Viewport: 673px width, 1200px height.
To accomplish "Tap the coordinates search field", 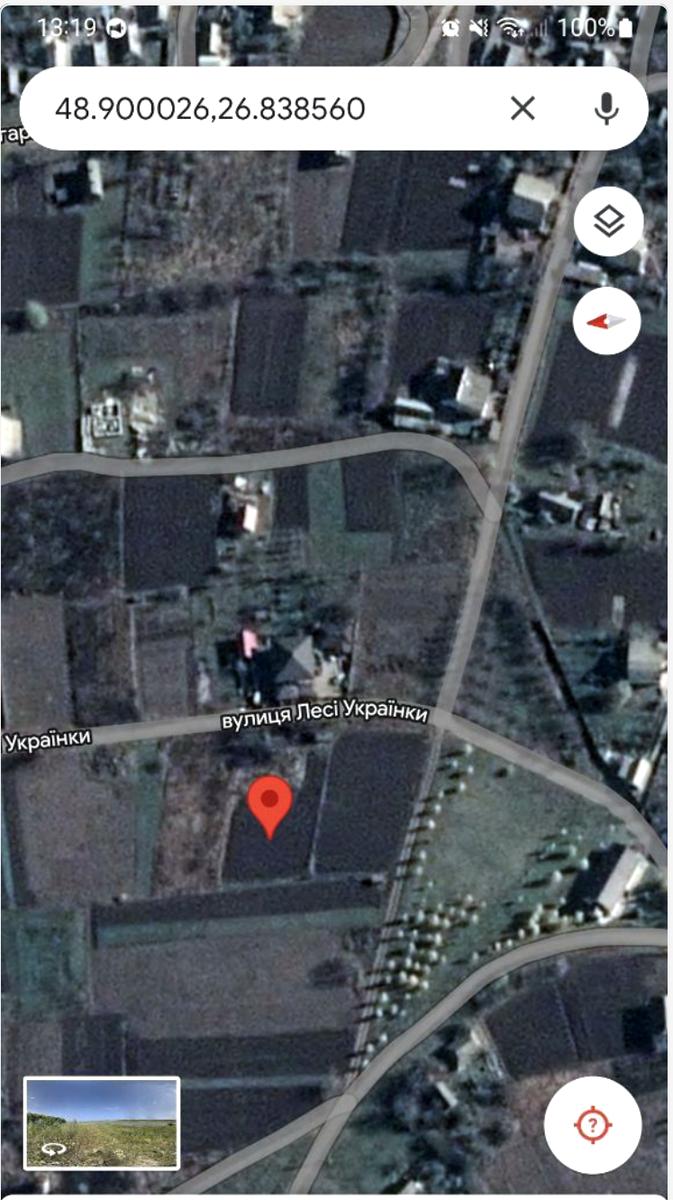I will pos(260,108).
